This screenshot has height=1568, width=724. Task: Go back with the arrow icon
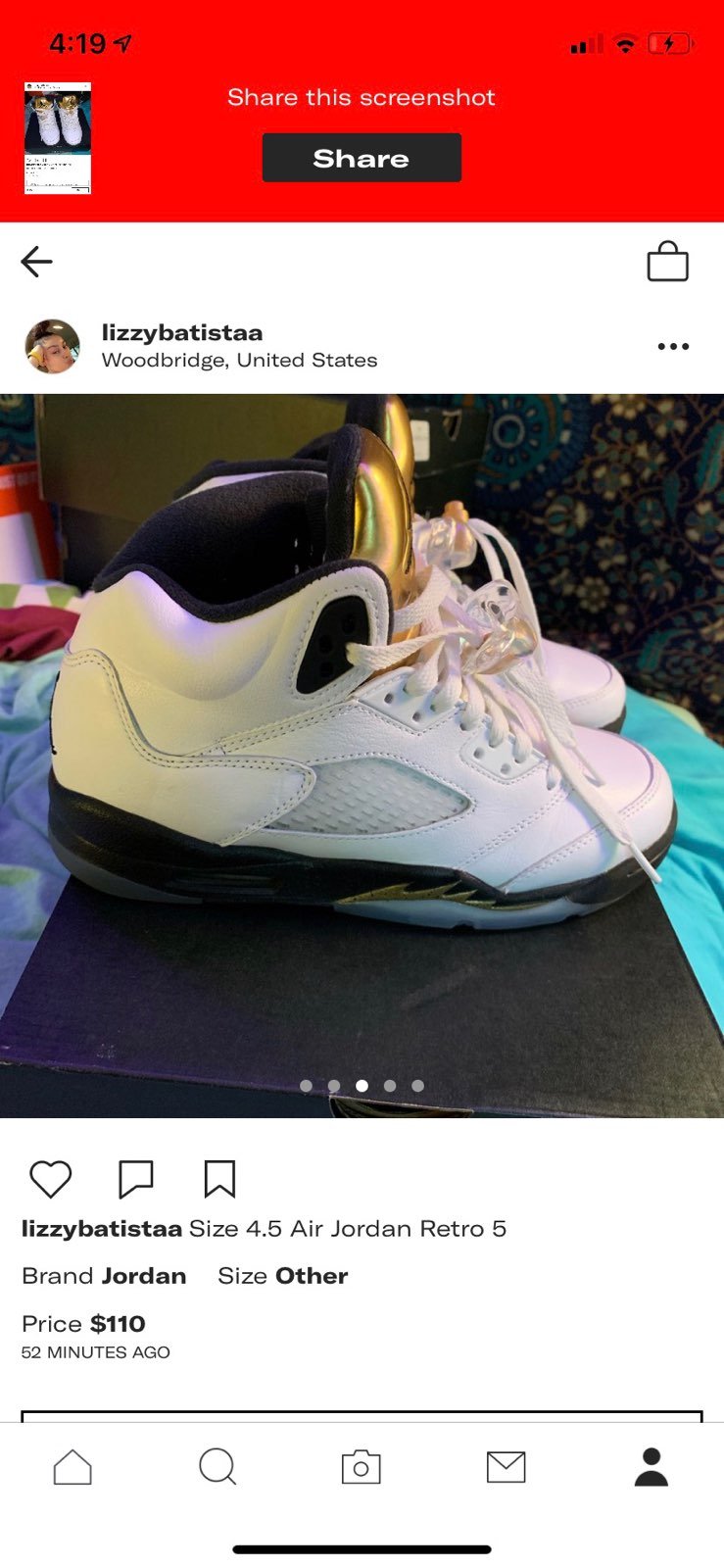click(x=36, y=262)
